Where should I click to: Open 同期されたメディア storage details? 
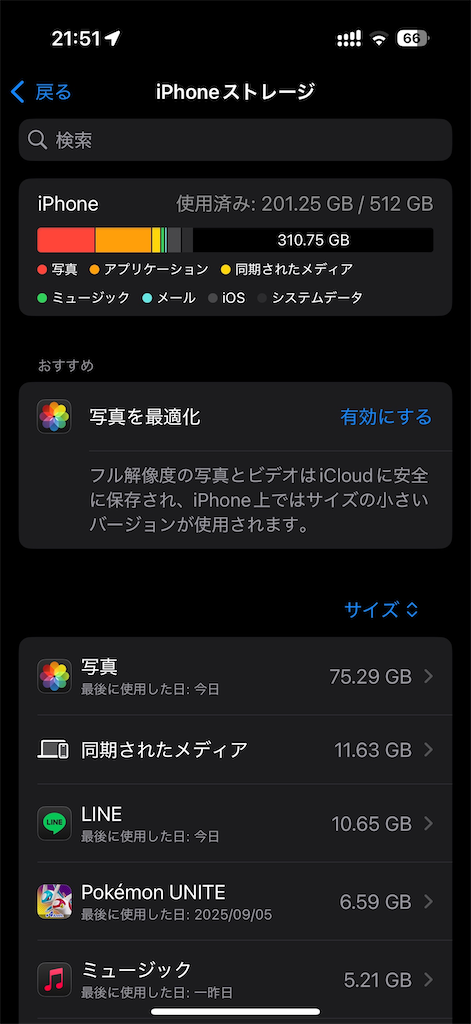click(235, 750)
